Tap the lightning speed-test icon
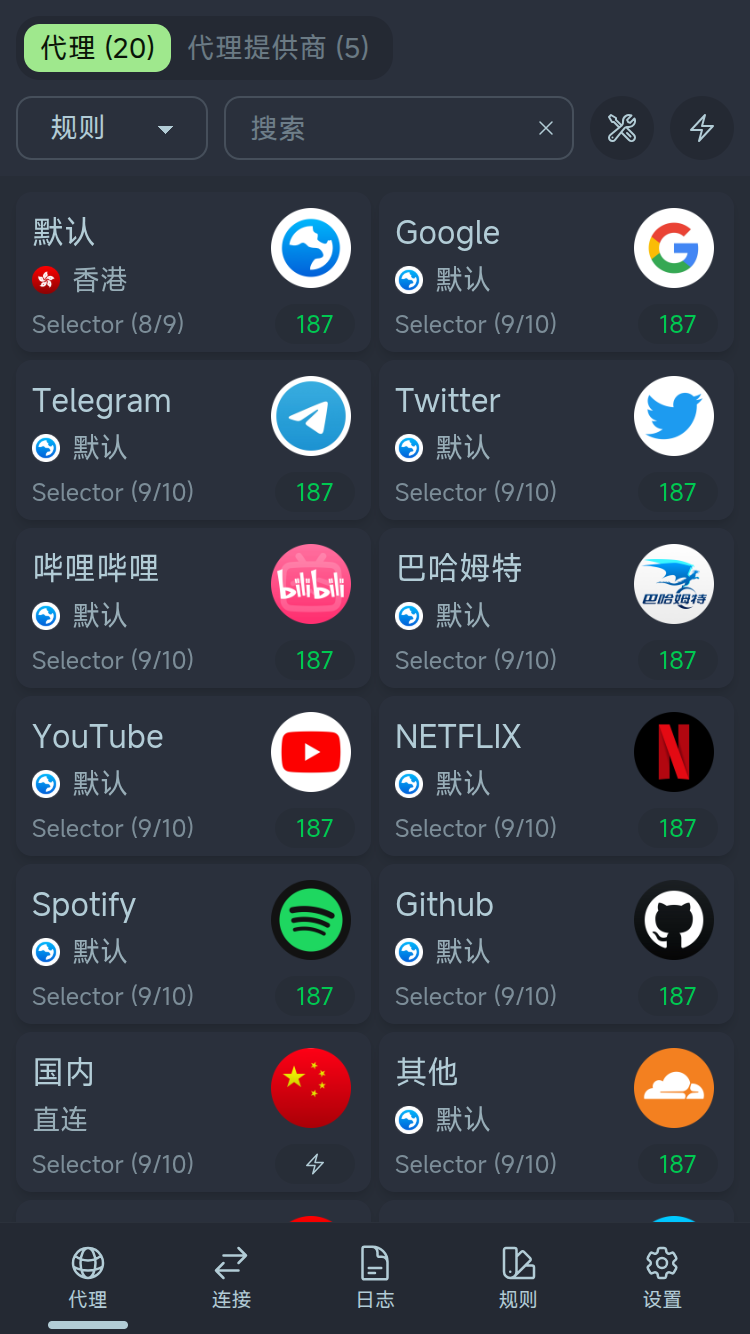 coord(701,128)
